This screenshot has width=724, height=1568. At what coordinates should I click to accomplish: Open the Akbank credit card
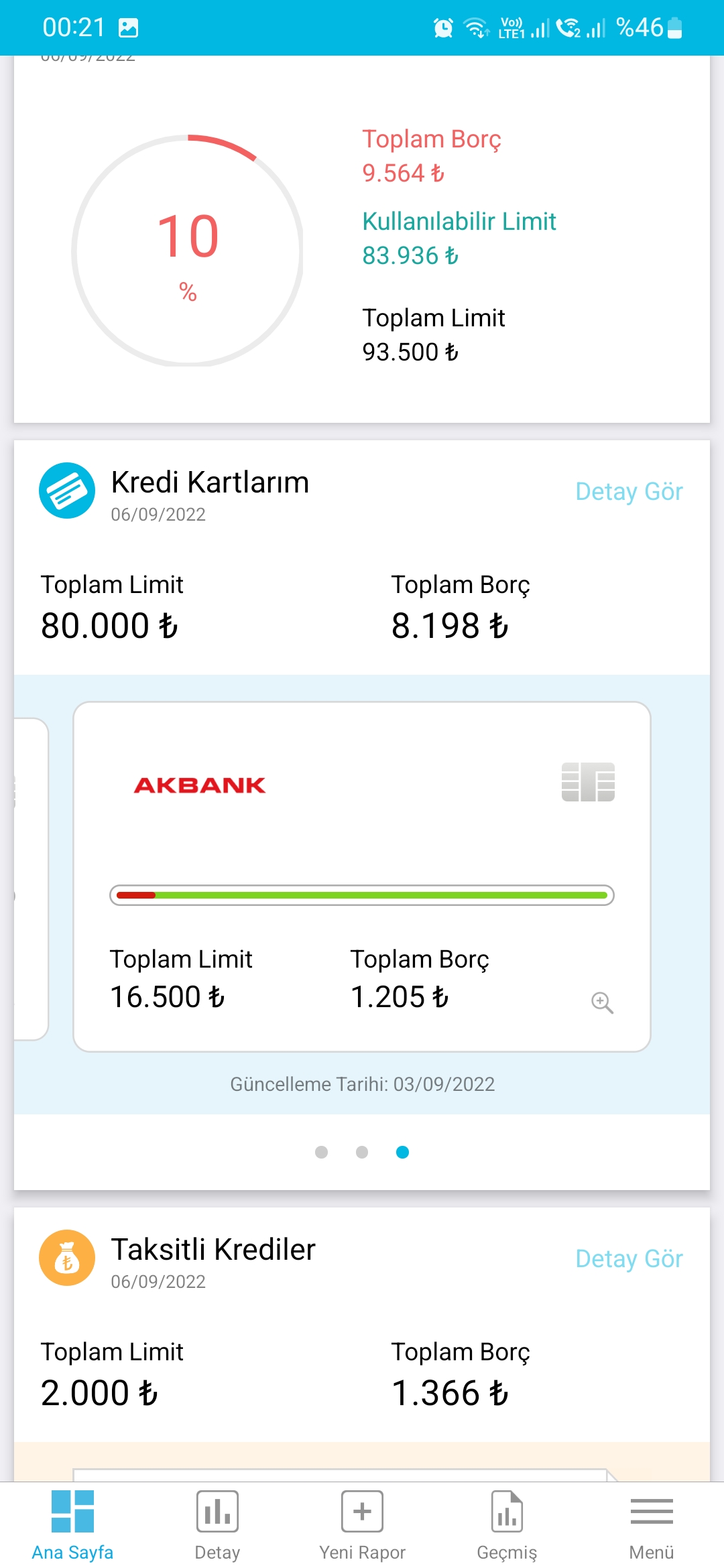tap(362, 876)
